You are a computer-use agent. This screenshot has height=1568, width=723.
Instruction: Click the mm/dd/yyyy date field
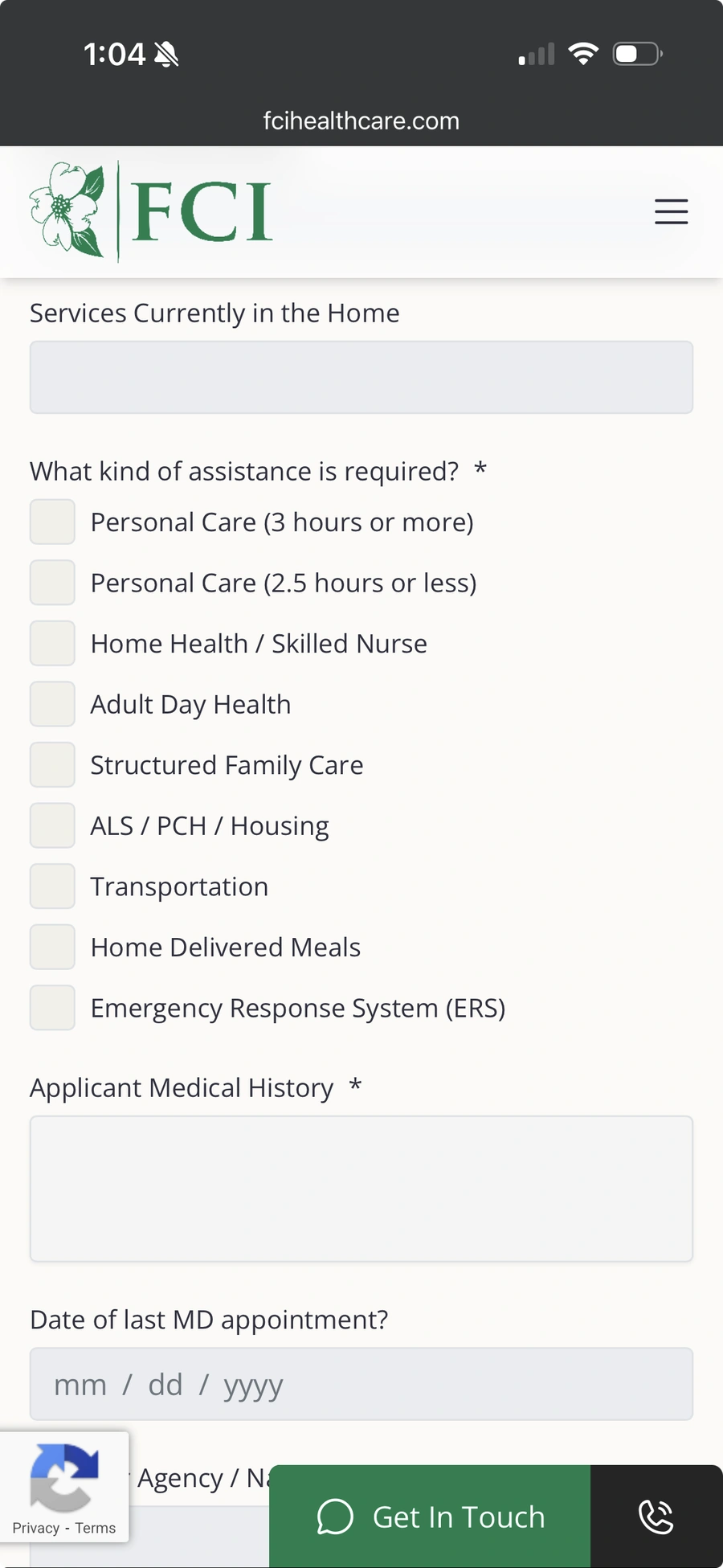pyautogui.click(x=361, y=1383)
